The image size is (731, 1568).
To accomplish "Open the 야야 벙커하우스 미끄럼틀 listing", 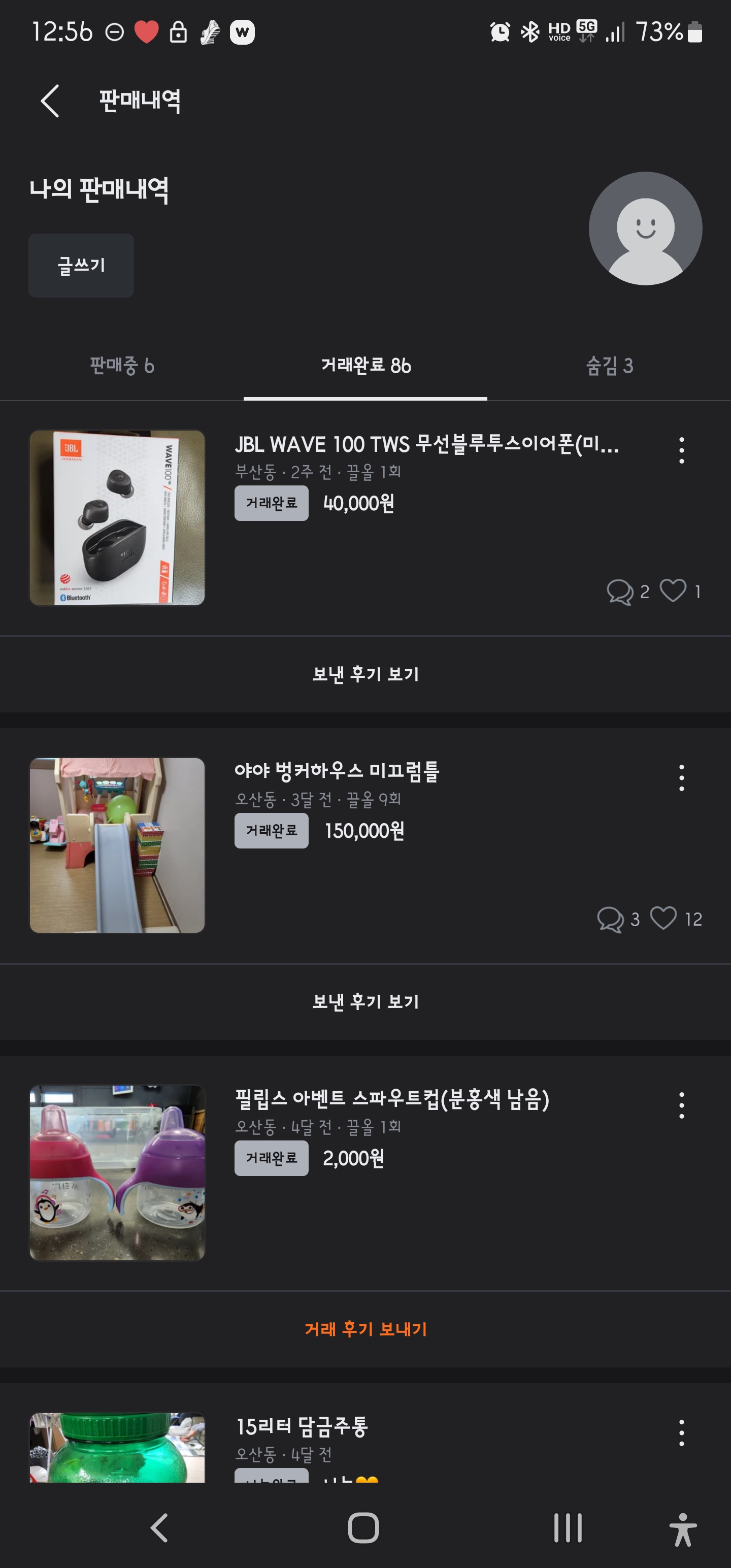I will pos(337,771).
